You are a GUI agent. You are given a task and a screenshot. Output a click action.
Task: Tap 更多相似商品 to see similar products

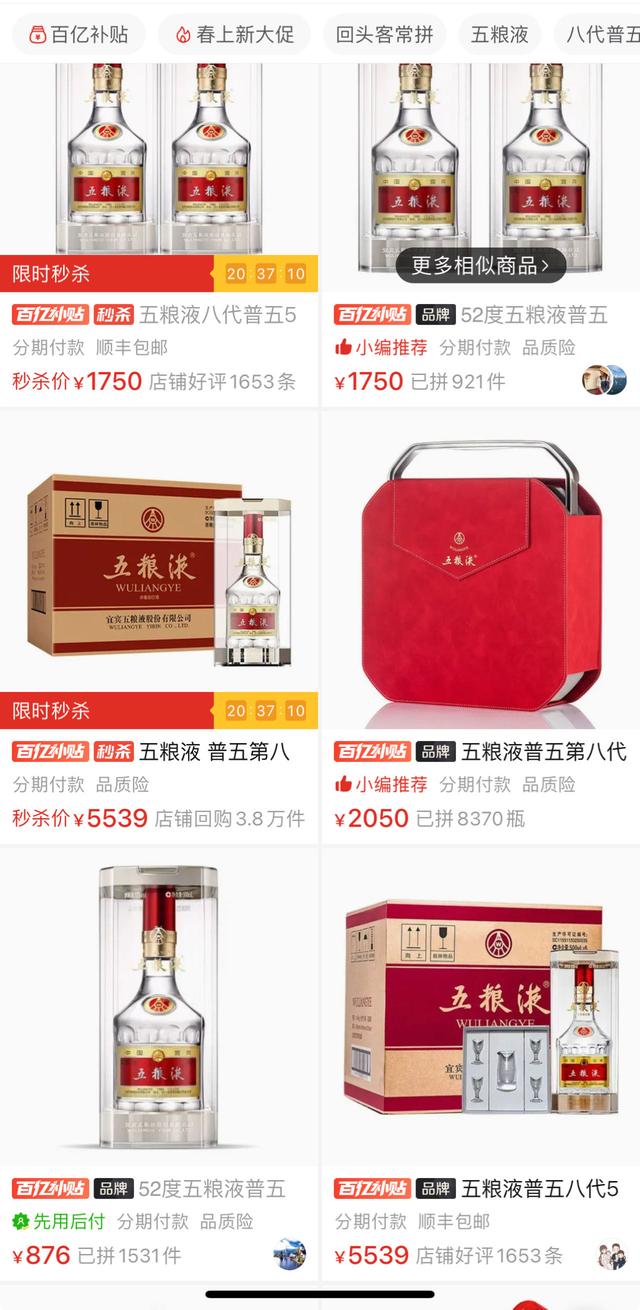[481, 265]
